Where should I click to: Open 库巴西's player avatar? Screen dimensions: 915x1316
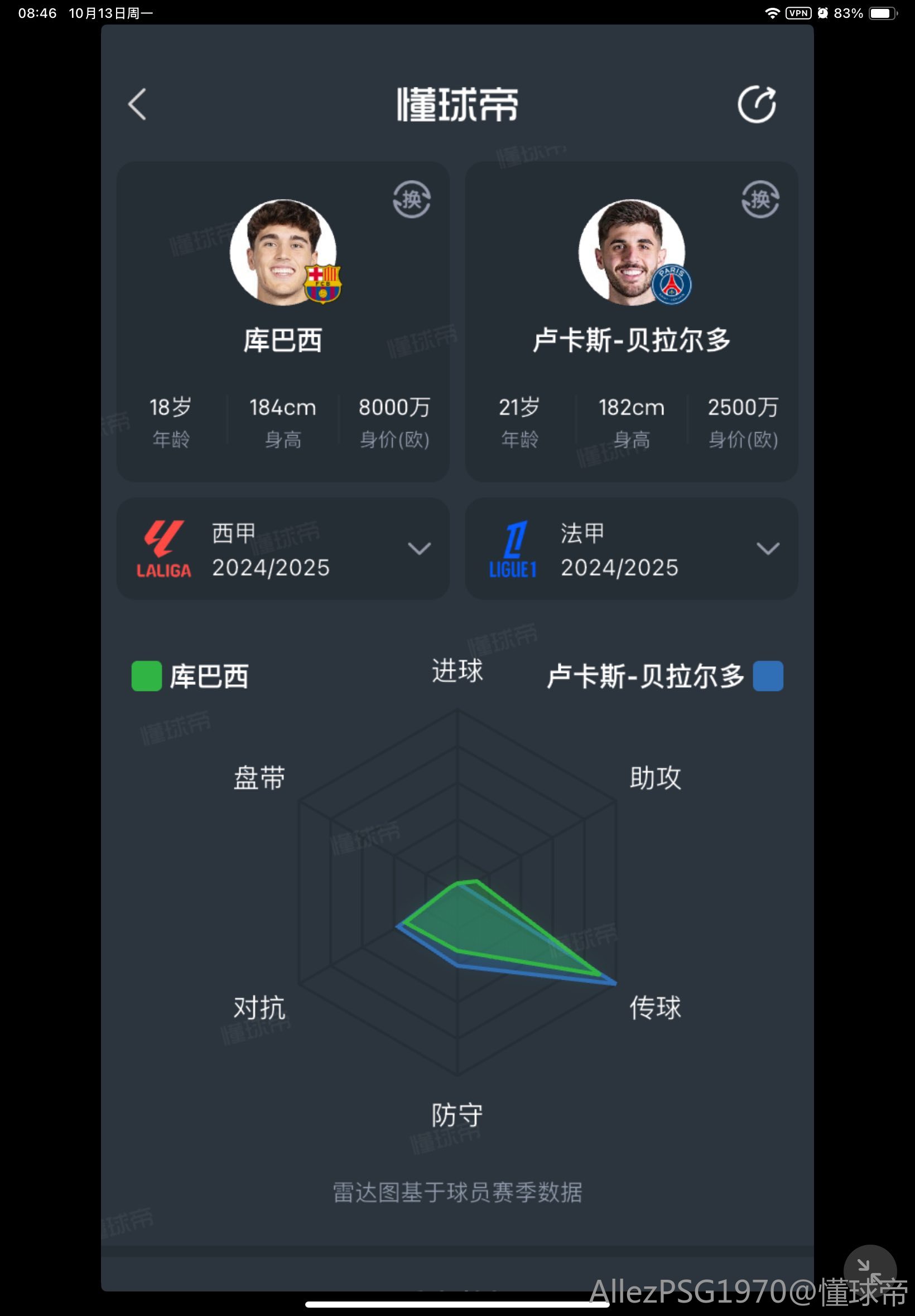(x=283, y=252)
